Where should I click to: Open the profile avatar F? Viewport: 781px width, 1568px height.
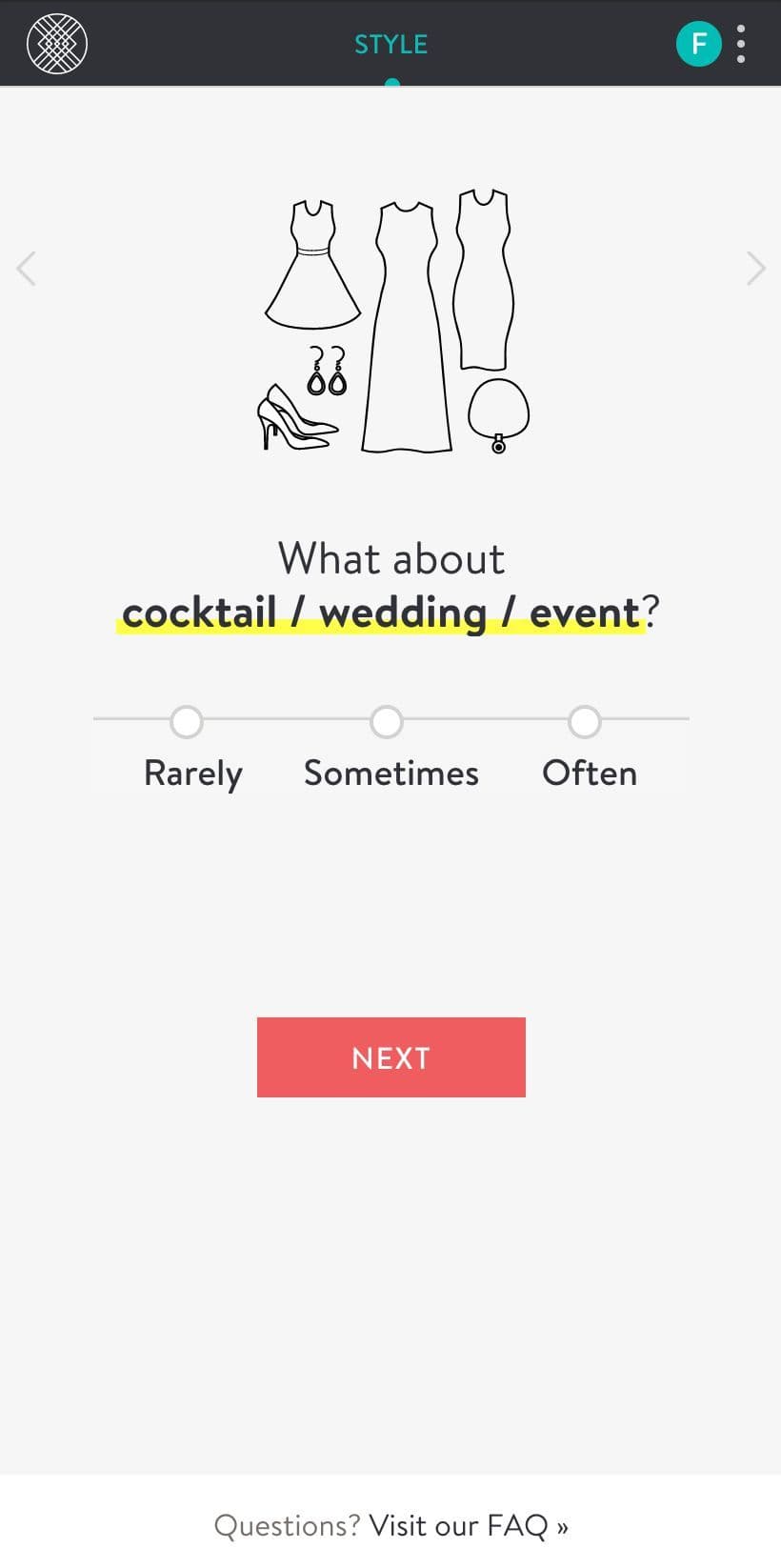click(x=698, y=44)
